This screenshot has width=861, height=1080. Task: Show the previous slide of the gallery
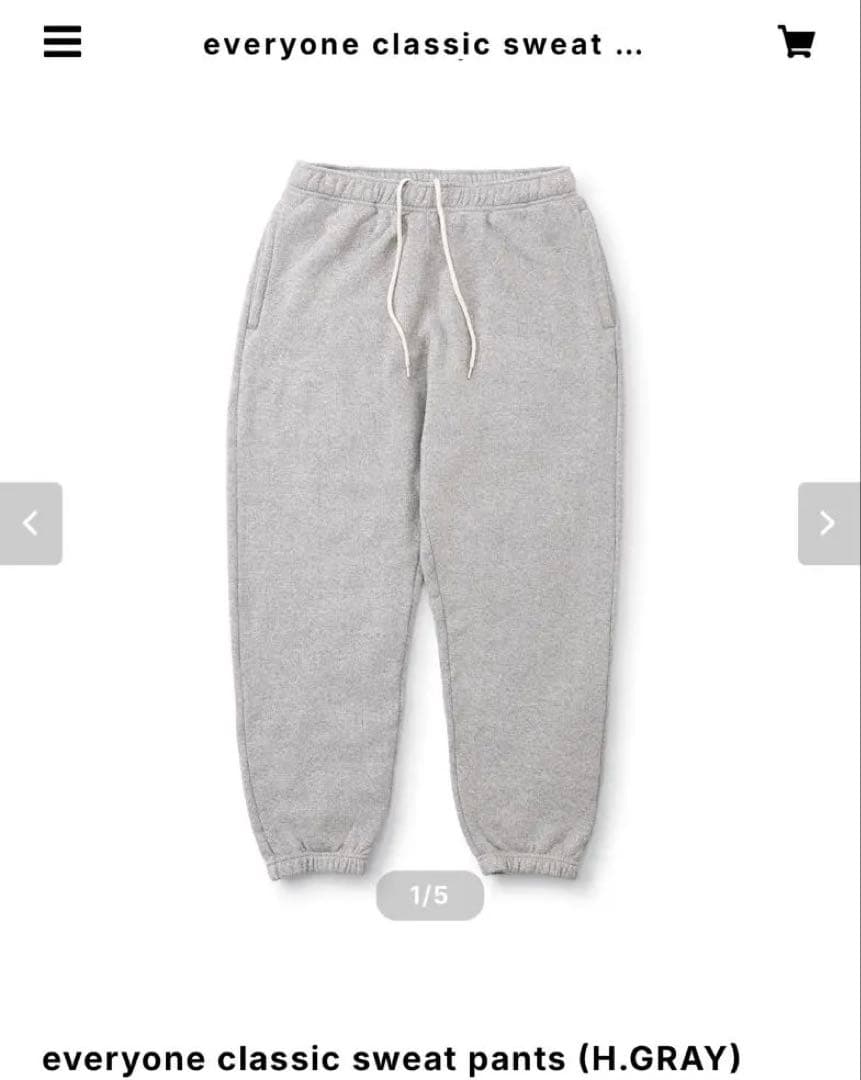(x=30, y=520)
